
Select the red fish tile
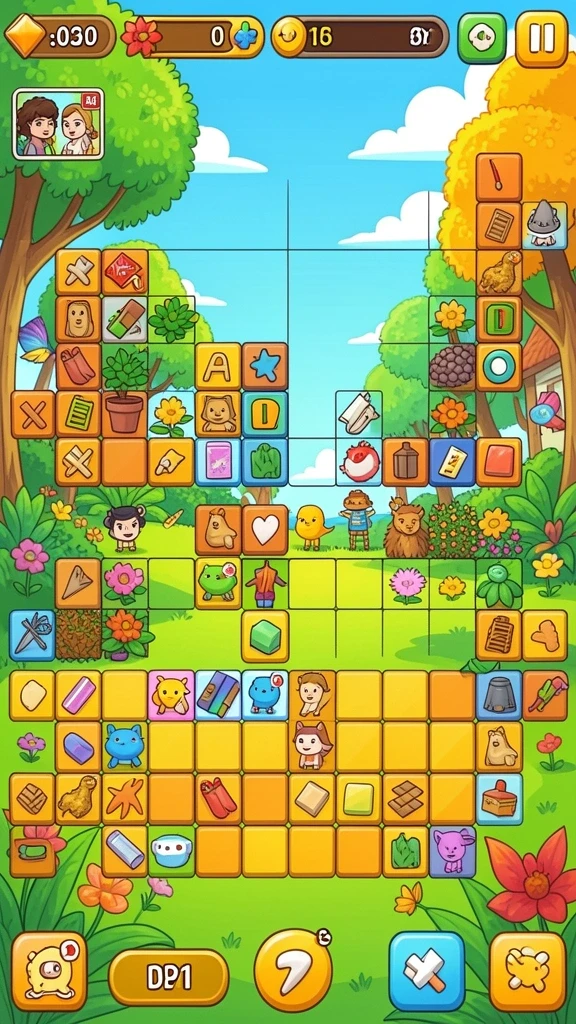(359, 461)
